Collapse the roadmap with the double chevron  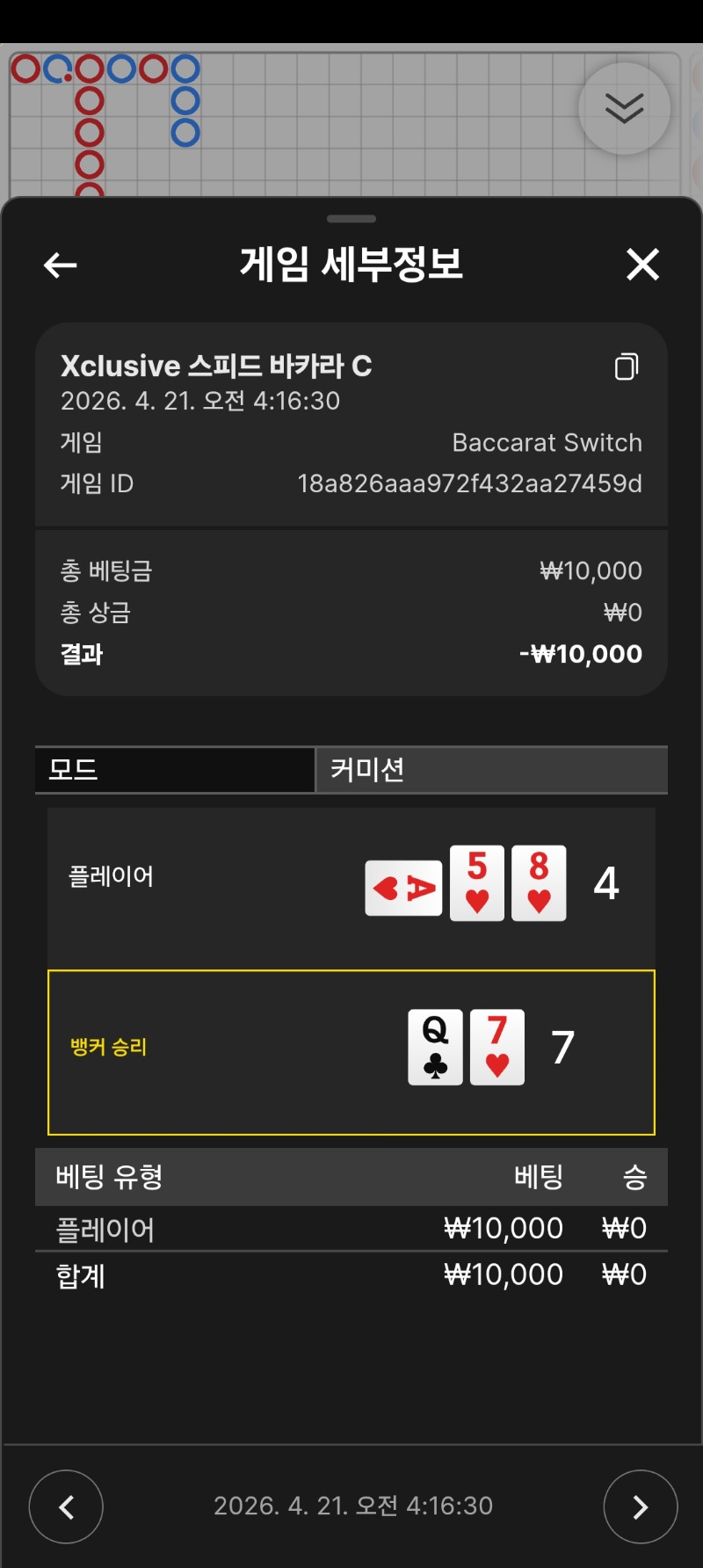click(624, 109)
